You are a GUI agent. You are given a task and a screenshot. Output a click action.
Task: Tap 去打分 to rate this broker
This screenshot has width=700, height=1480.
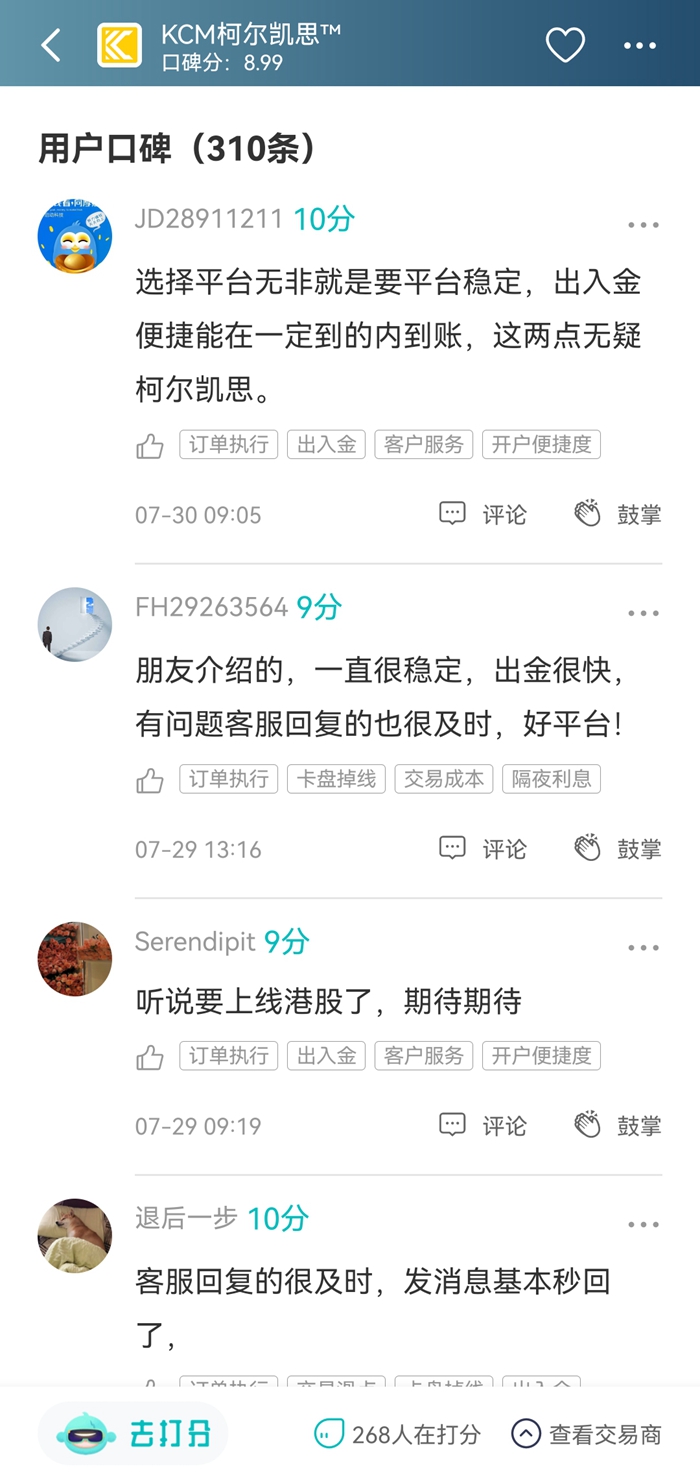click(x=133, y=1435)
